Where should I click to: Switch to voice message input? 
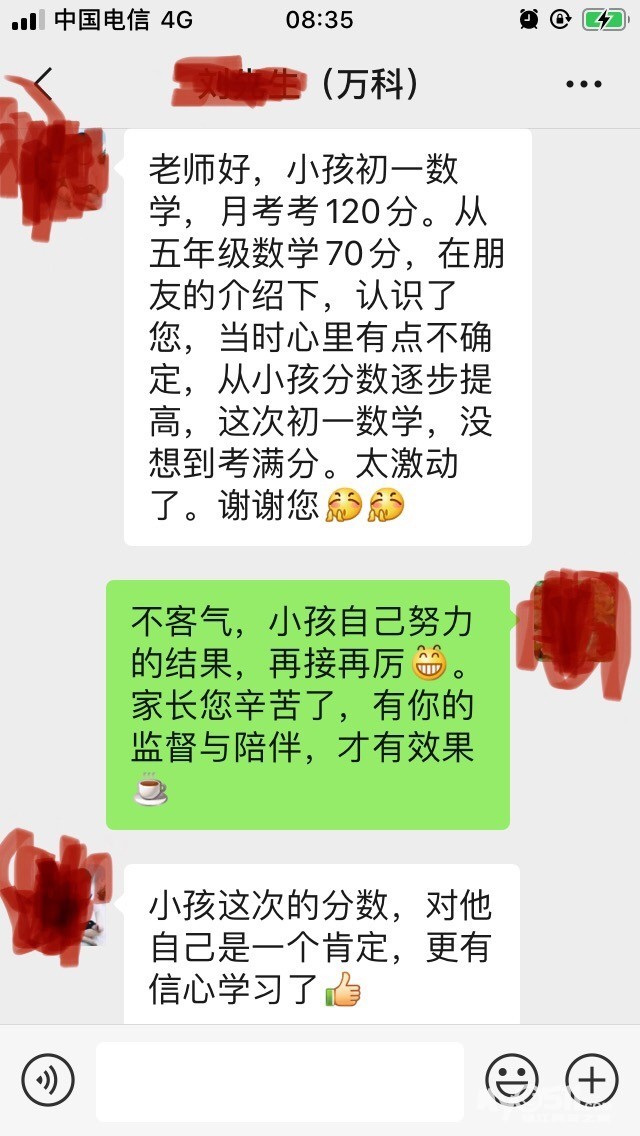coord(48,1080)
